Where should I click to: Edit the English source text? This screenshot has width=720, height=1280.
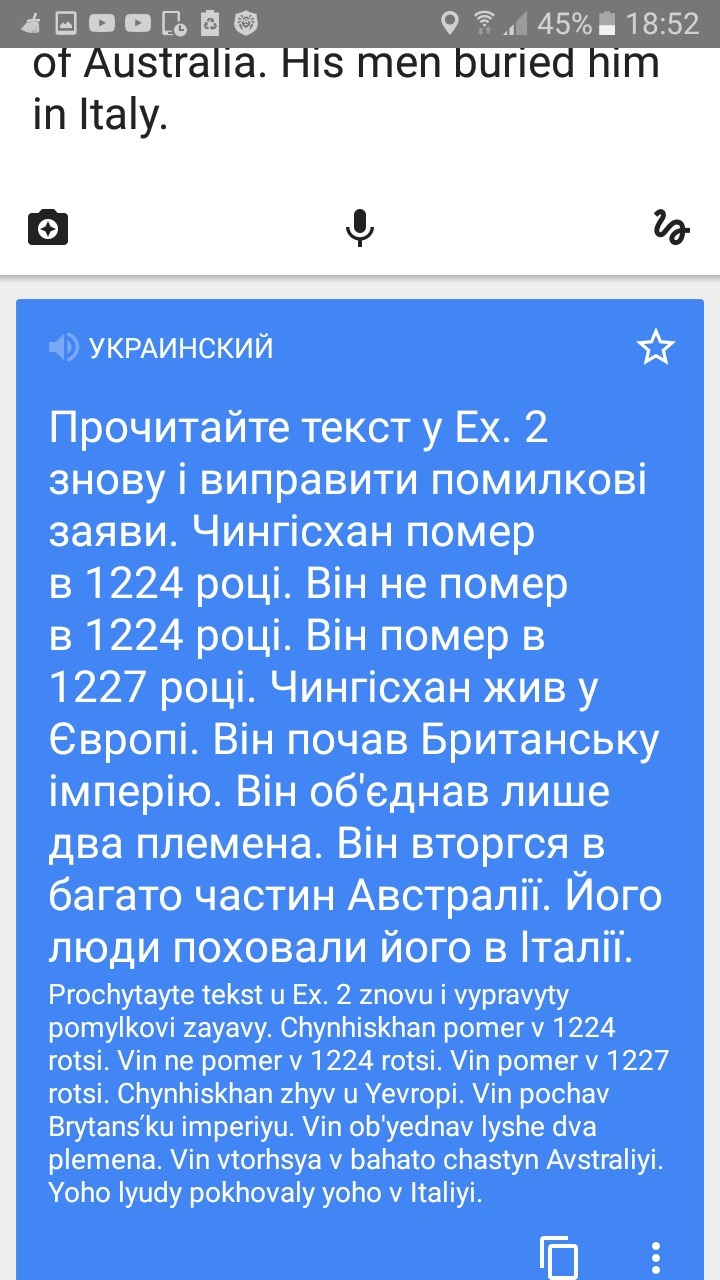[346, 91]
